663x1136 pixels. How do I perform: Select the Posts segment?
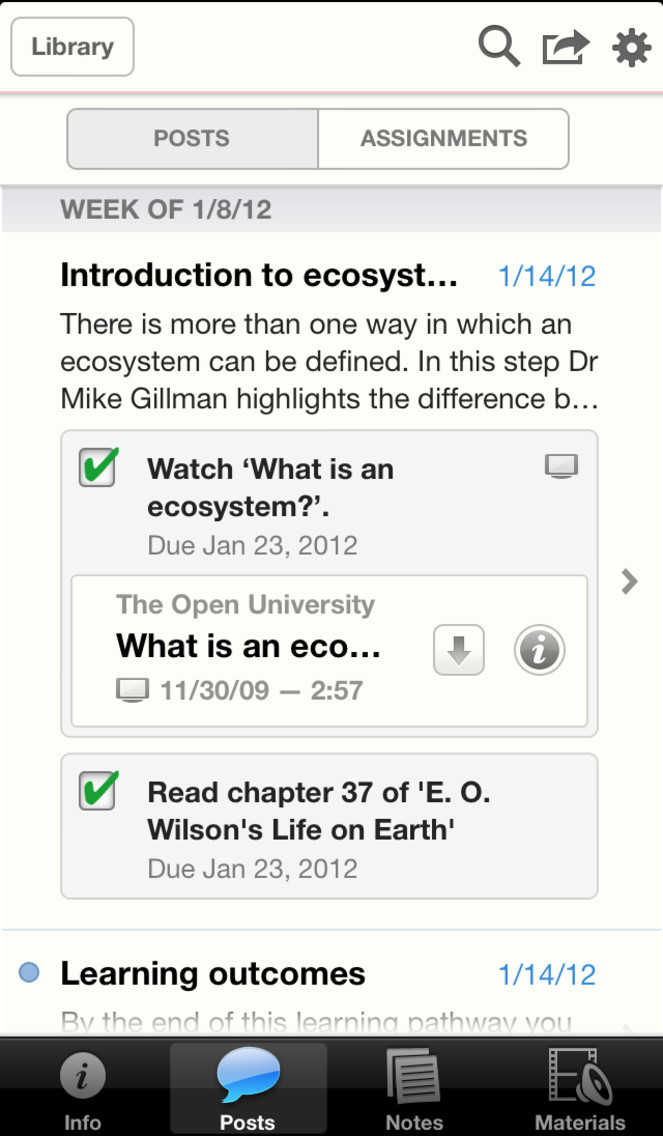click(192, 138)
